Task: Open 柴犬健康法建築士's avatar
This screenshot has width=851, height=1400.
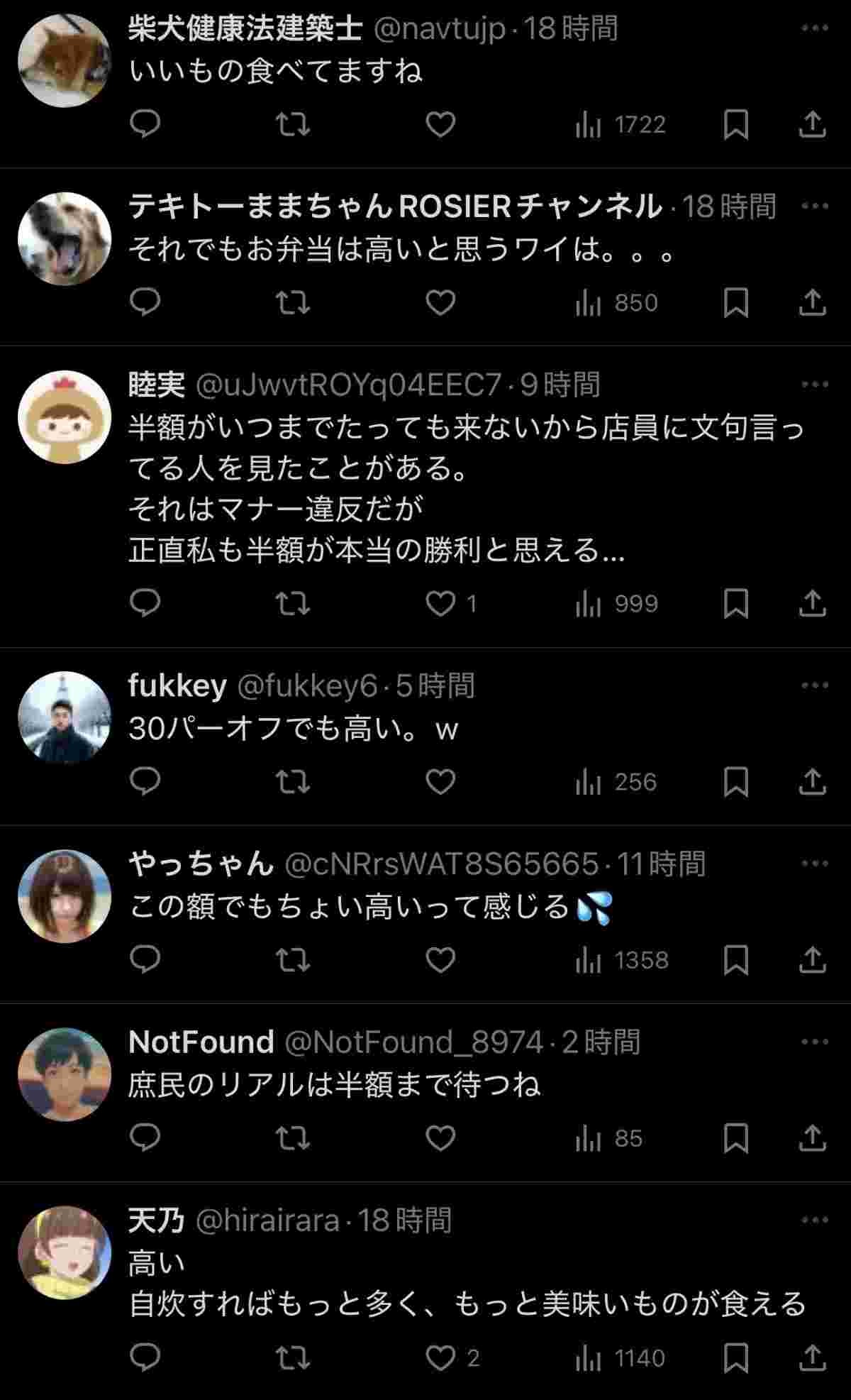Action: 65,60
